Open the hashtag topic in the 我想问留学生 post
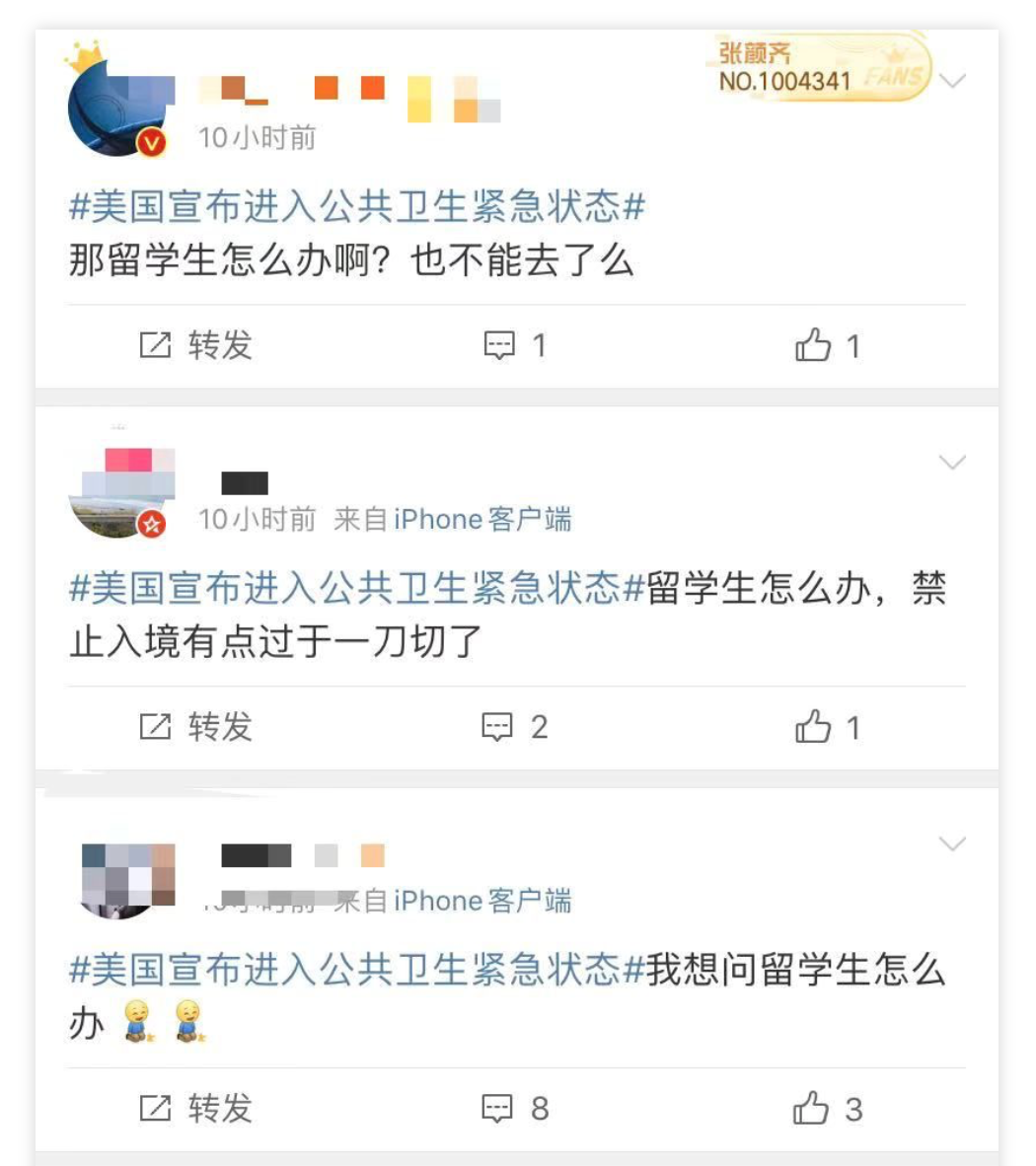 pos(356,971)
